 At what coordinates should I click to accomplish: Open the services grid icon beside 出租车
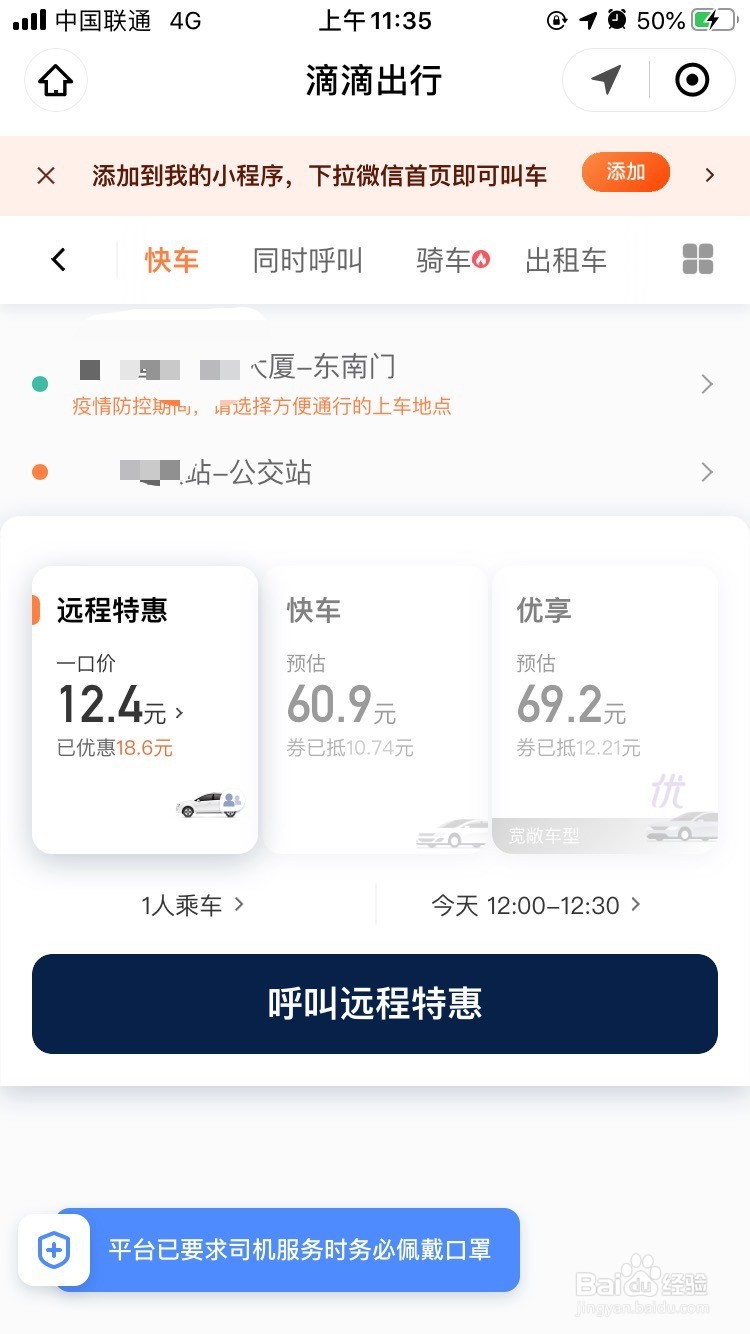[697, 259]
